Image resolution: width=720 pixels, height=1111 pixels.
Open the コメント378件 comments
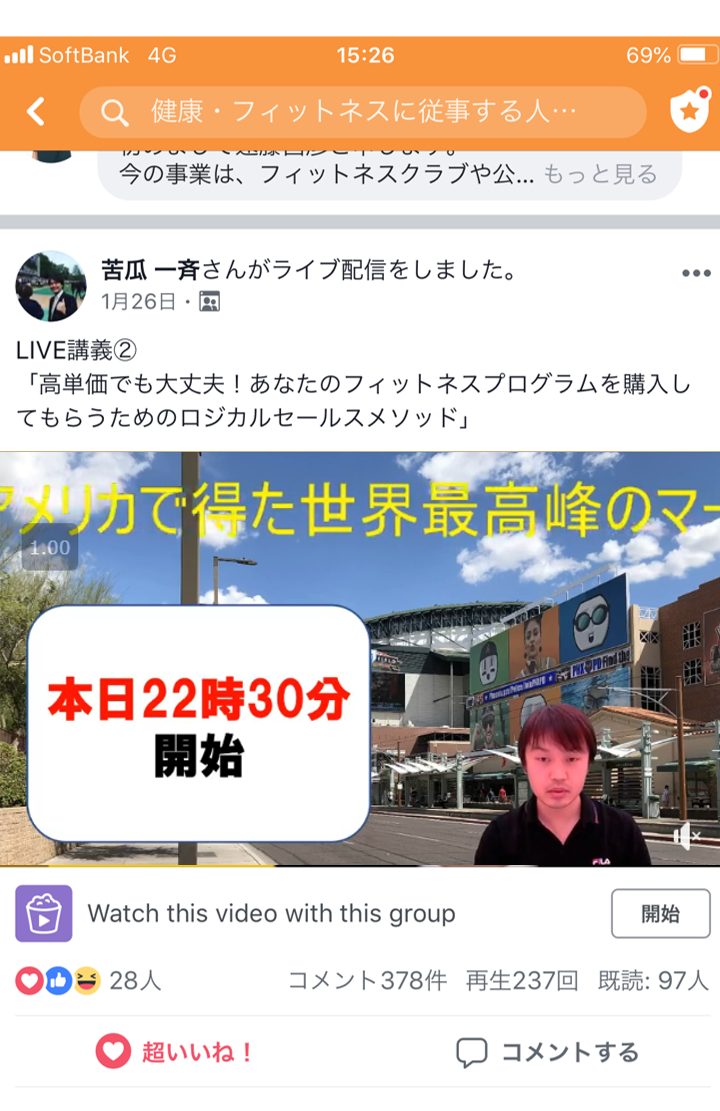coord(367,980)
